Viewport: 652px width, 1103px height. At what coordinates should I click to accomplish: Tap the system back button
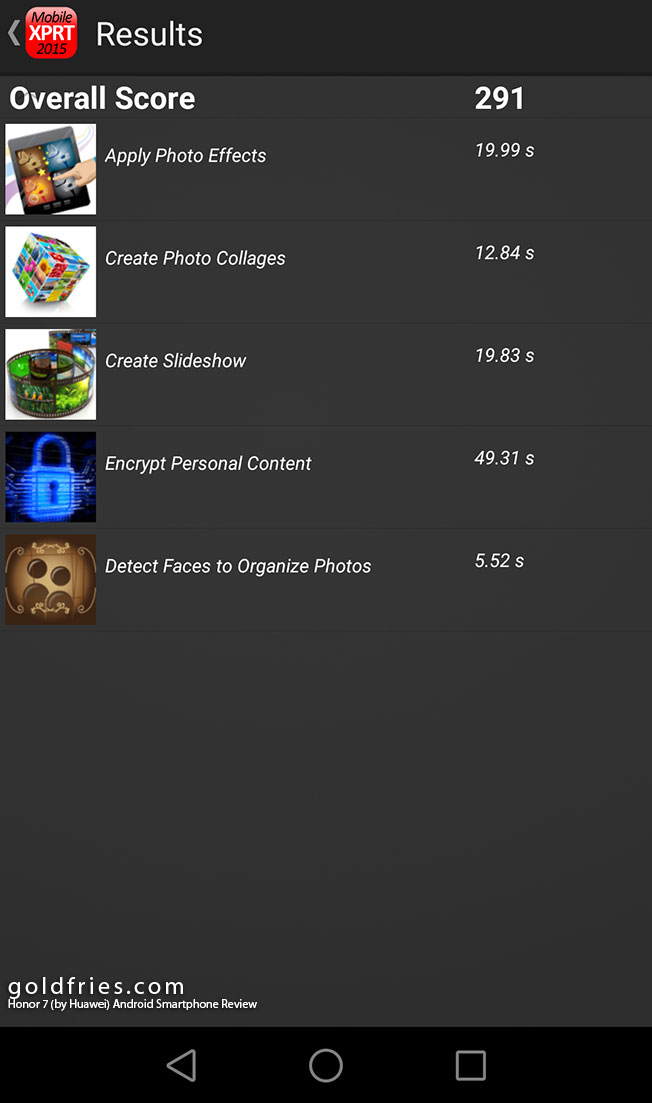coord(181,1065)
